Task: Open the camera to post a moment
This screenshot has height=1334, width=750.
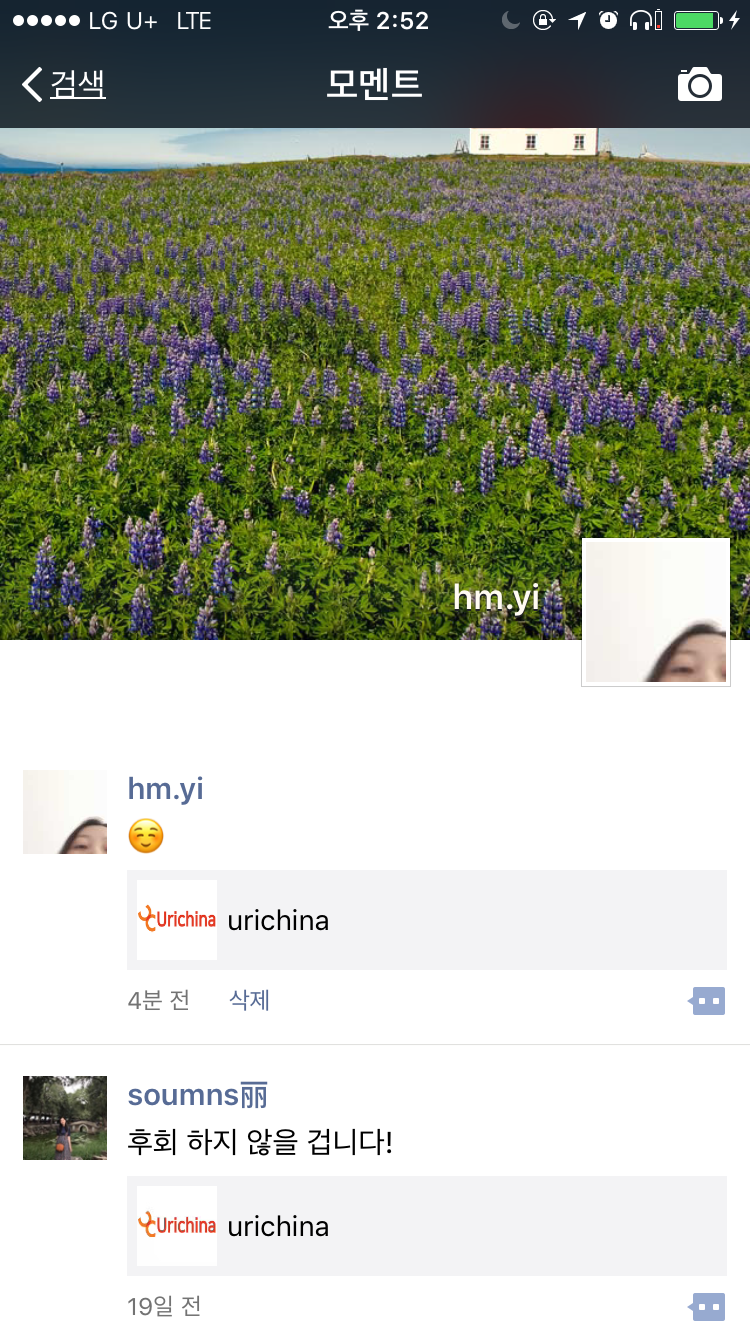Action: [699, 84]
